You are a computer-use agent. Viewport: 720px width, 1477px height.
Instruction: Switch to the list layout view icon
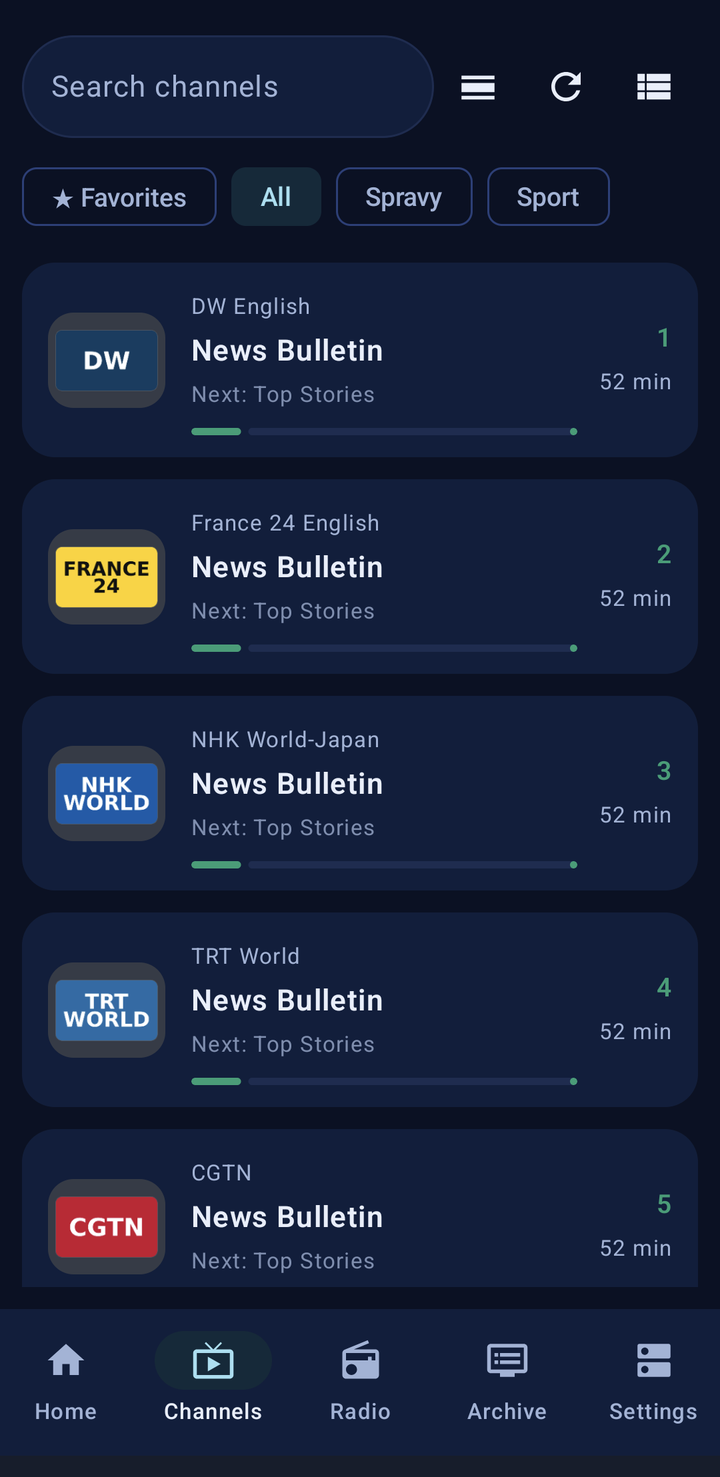[654, 87]
